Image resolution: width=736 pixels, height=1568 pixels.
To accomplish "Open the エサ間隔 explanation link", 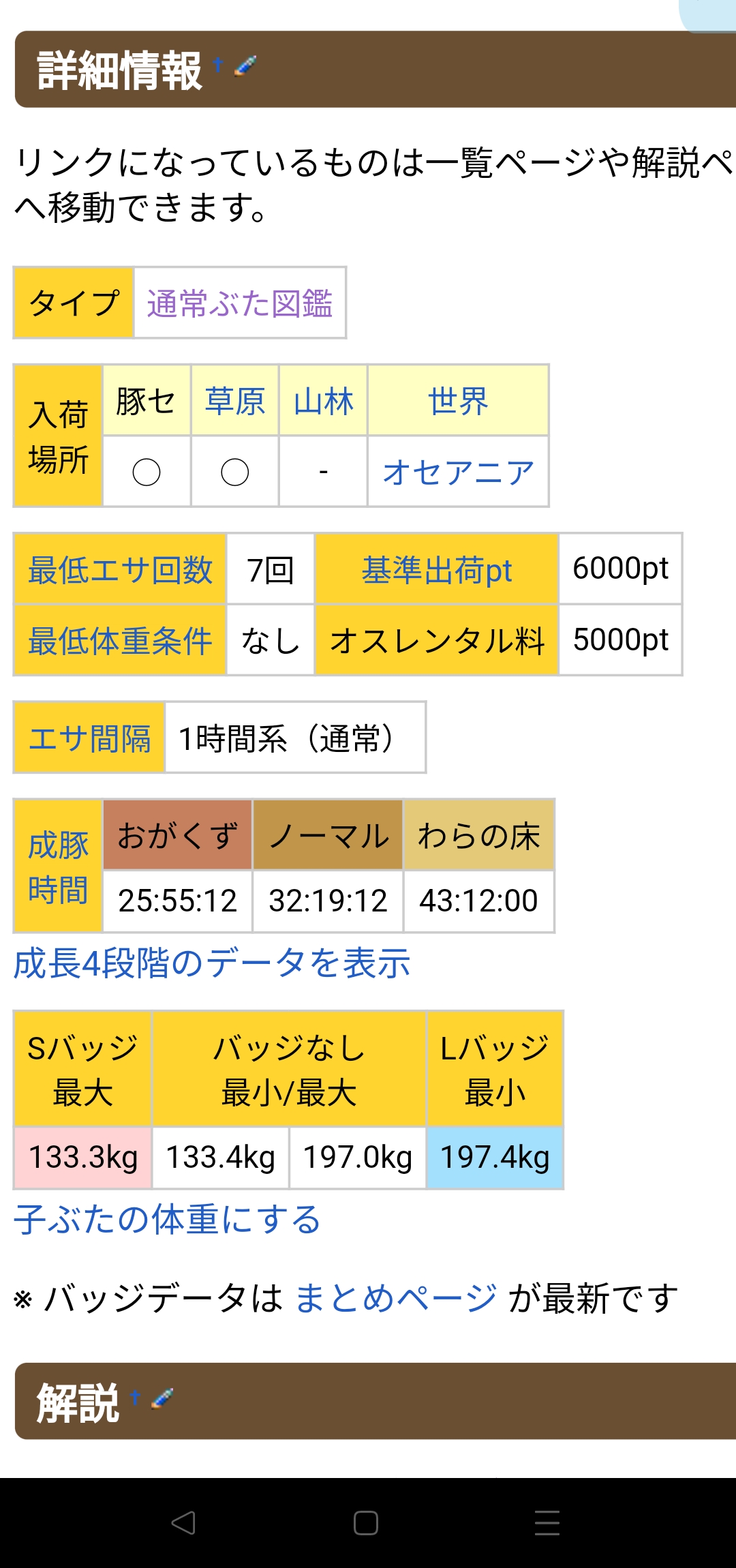I will 89,738.
